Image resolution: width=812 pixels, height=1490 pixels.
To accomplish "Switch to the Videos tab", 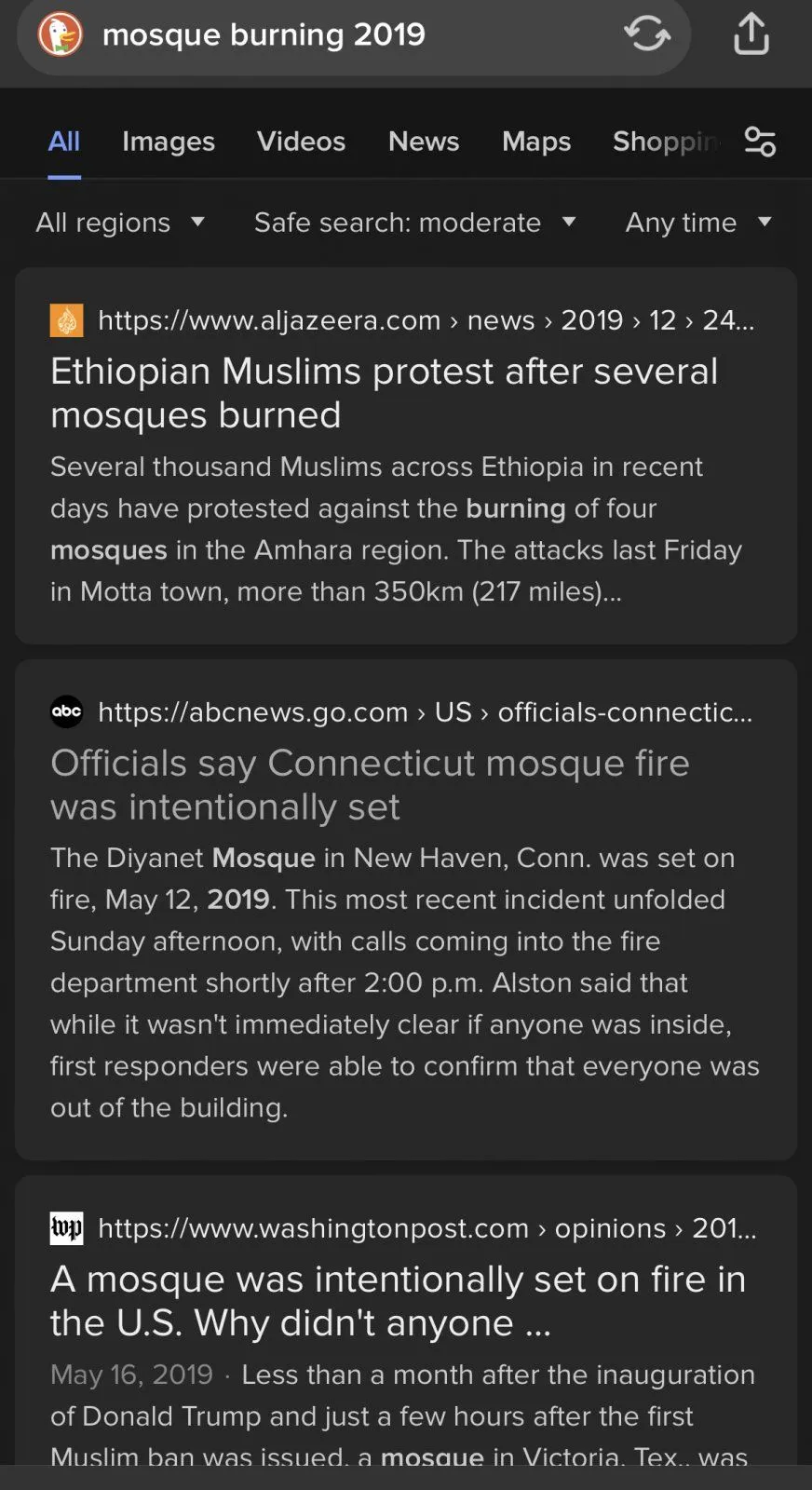I will pyautogui.click(x=301, y=142).
